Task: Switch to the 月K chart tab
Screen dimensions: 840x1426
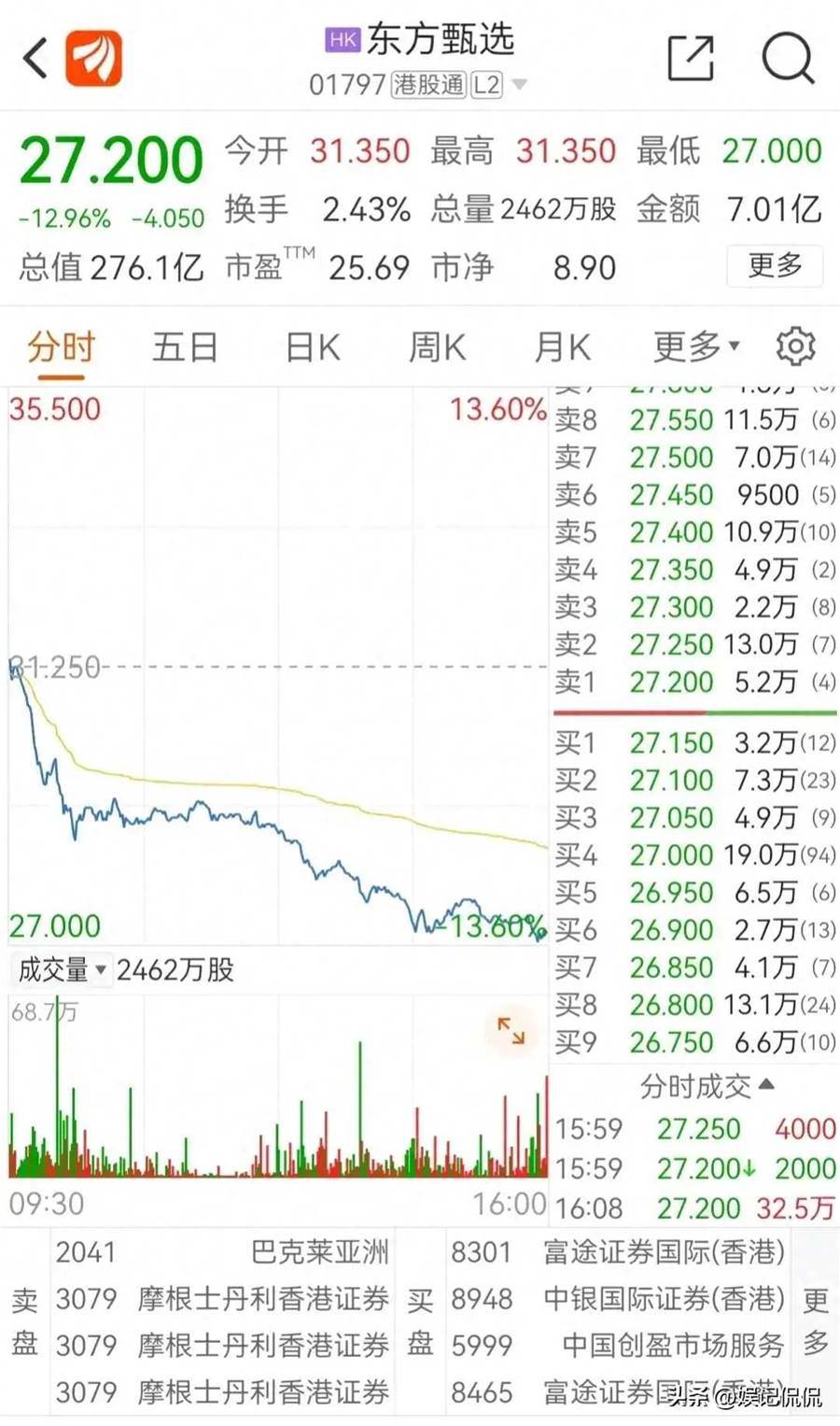Action: [x=562, y=347]
